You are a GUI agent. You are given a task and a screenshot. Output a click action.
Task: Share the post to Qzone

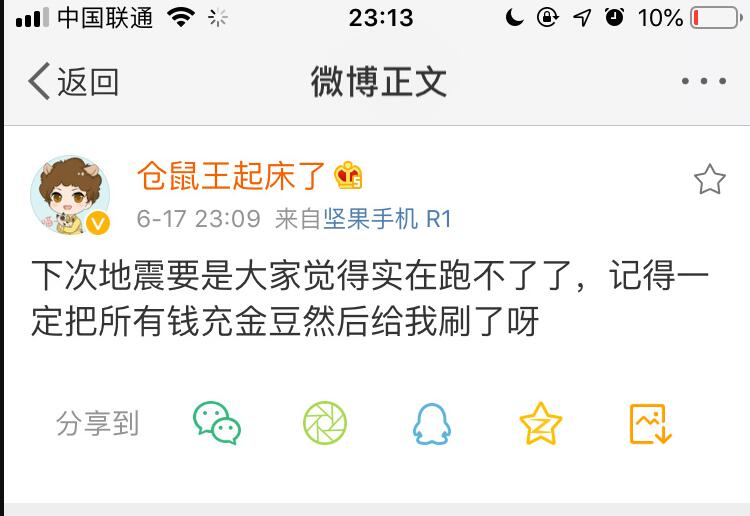[x=540, y=424]
